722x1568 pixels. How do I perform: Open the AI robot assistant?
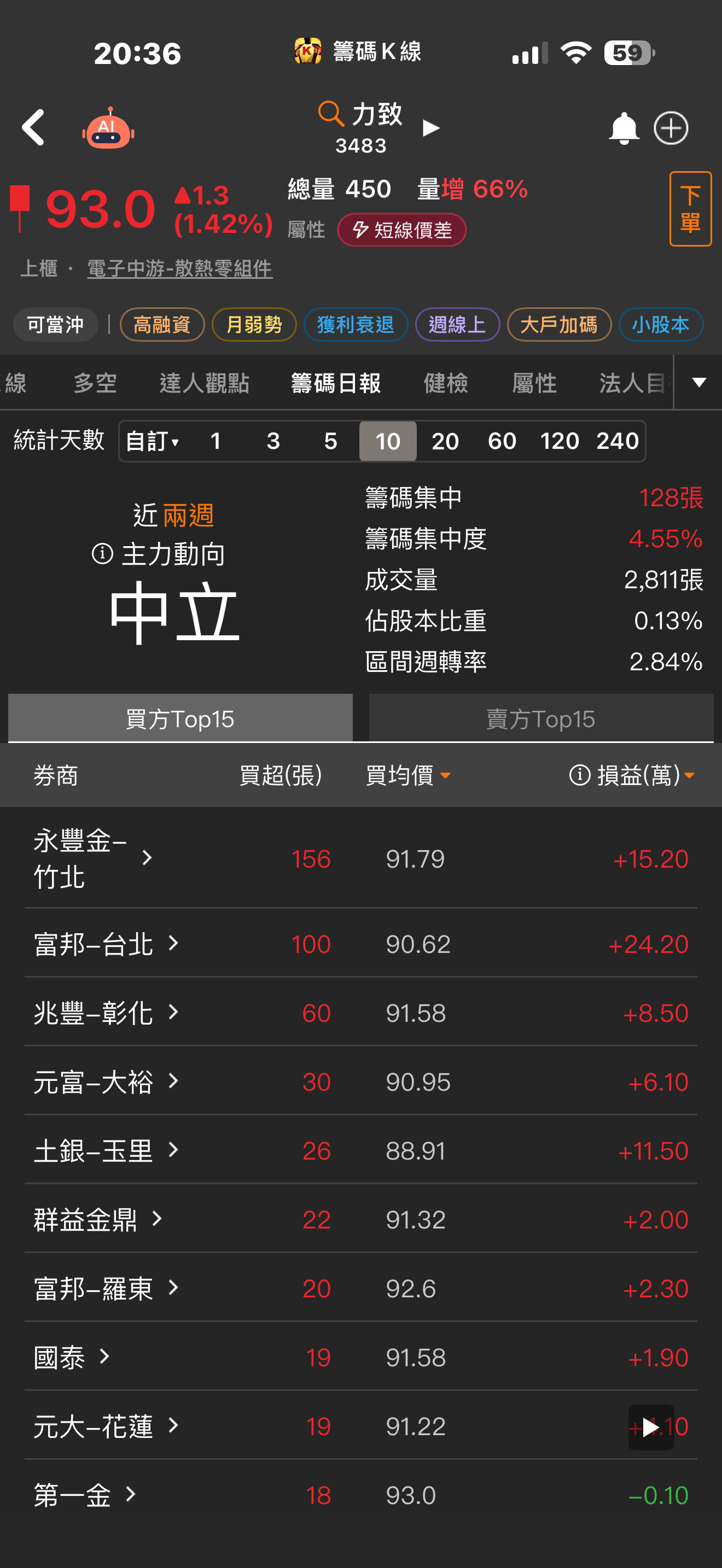[108, 128]
